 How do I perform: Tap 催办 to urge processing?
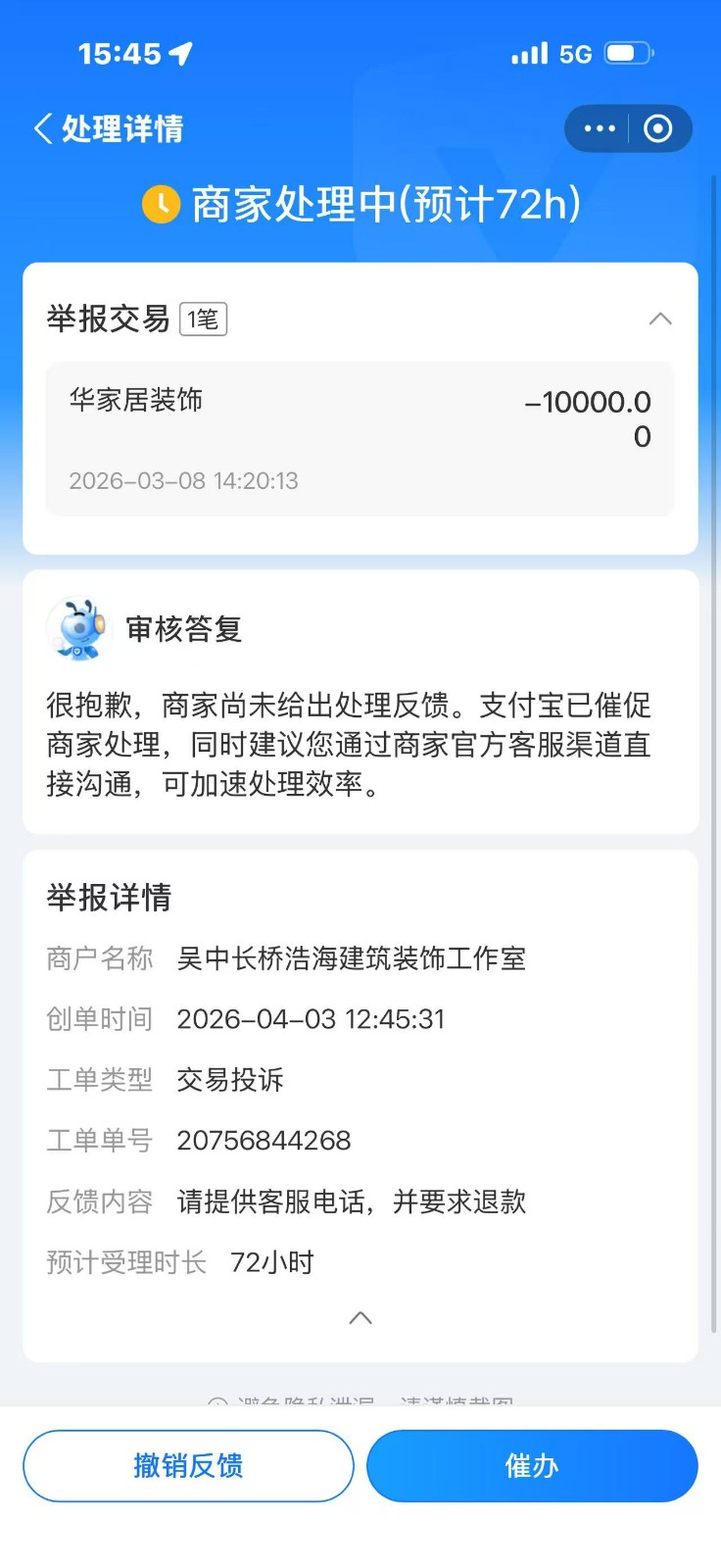532,1466
